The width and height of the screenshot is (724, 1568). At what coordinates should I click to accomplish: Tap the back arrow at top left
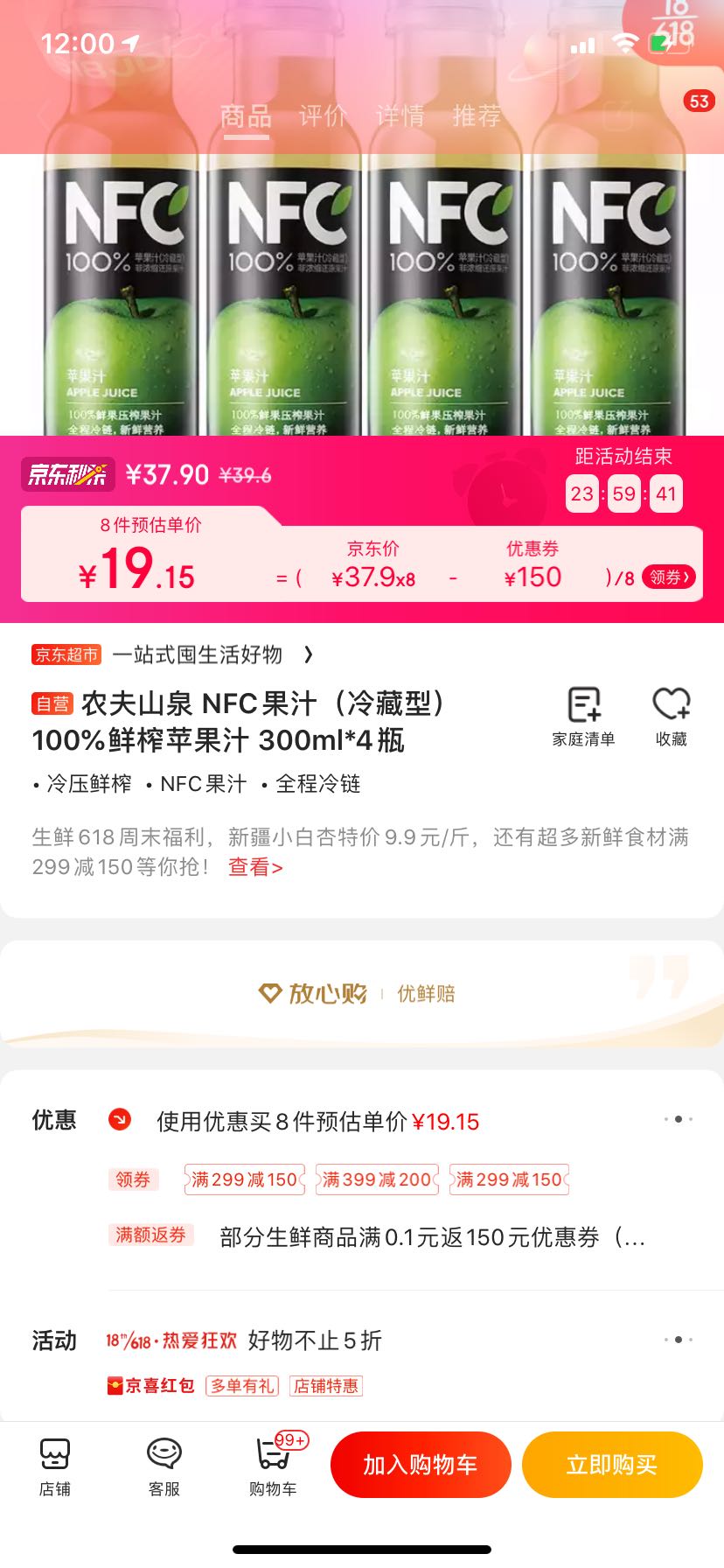click(45, 115)
